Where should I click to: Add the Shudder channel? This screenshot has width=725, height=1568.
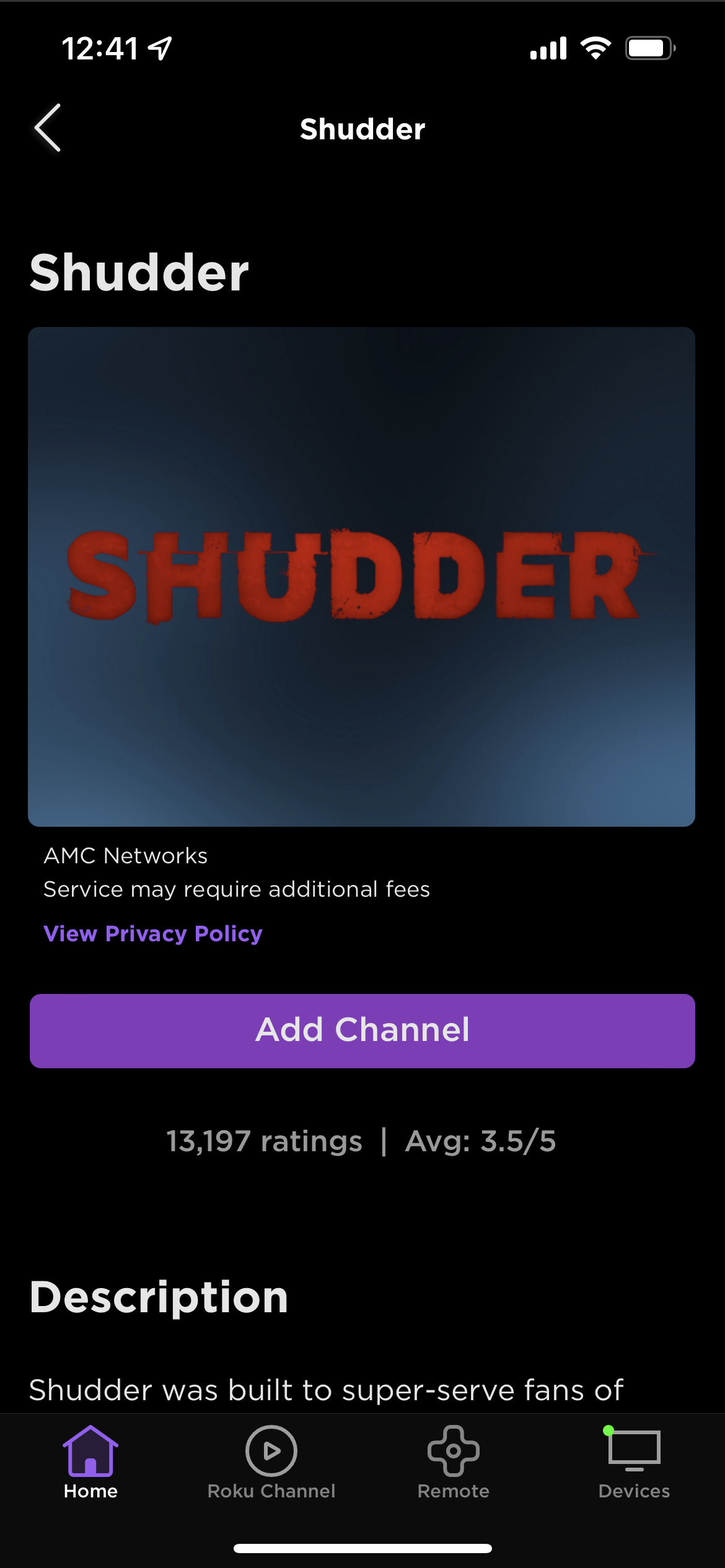(362, 1030)
